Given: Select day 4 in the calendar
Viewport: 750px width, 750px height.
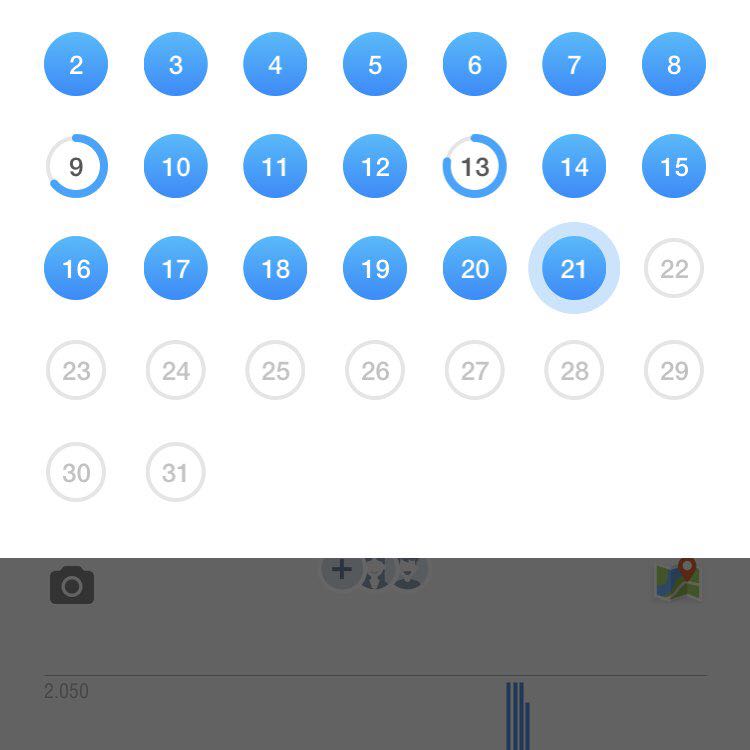Looking at the screenshot, I should [x=275, y=65].
